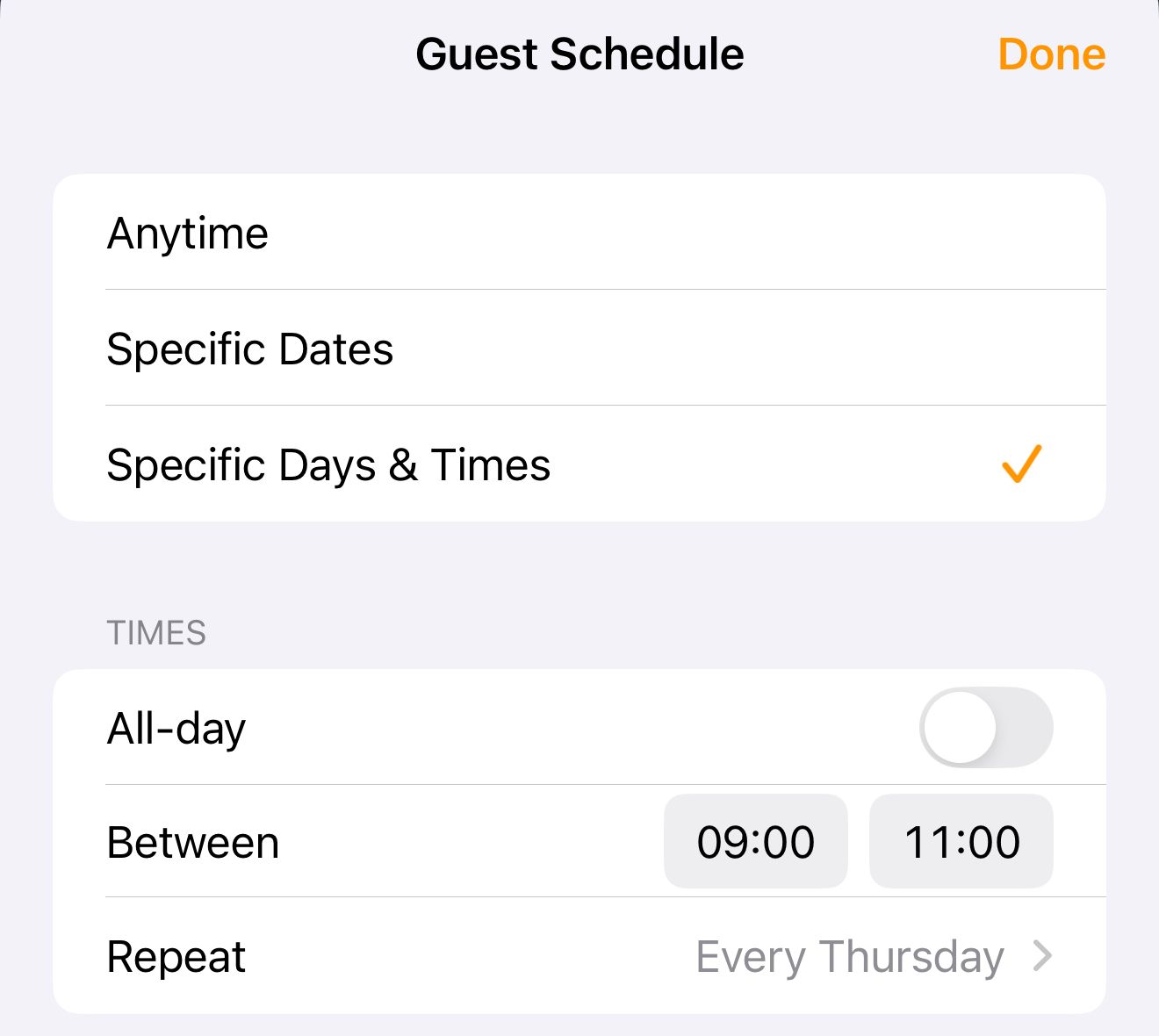Choose the Specific Dates option
The width and height of the screenshot is (1159, 1036).
click(579, 349)
